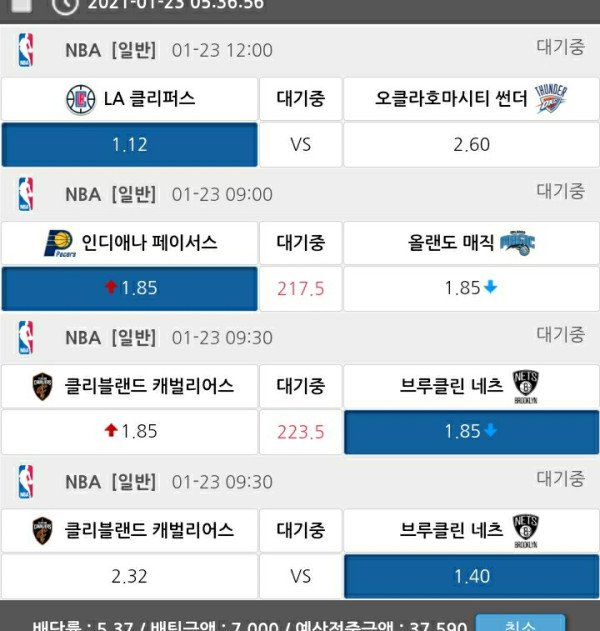The width and height of the screenshot is (600, 631).
Task: Choose 브루클린 네츠 win odds 1.40
Action: pyautogui.click(x=471, y=576)
